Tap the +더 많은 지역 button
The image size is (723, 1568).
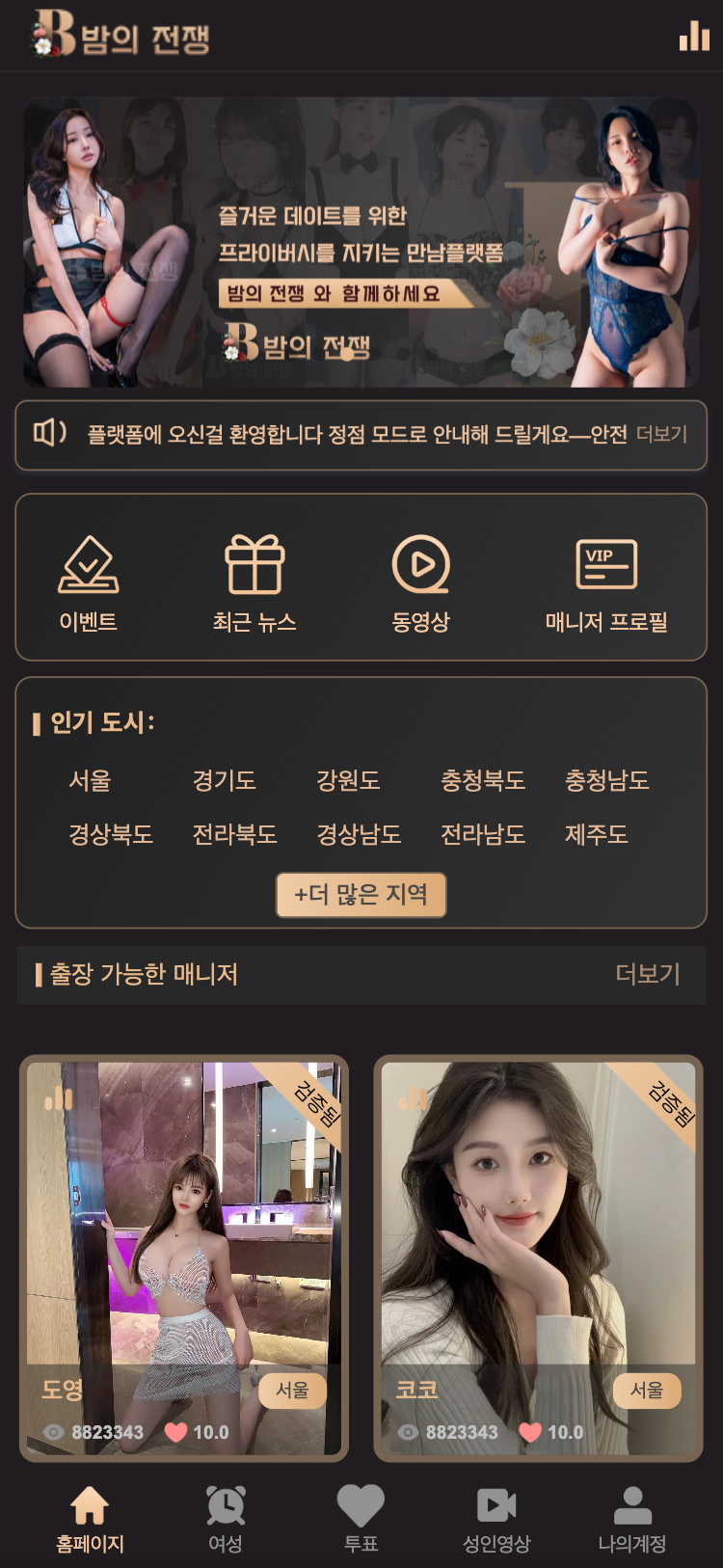361,895
